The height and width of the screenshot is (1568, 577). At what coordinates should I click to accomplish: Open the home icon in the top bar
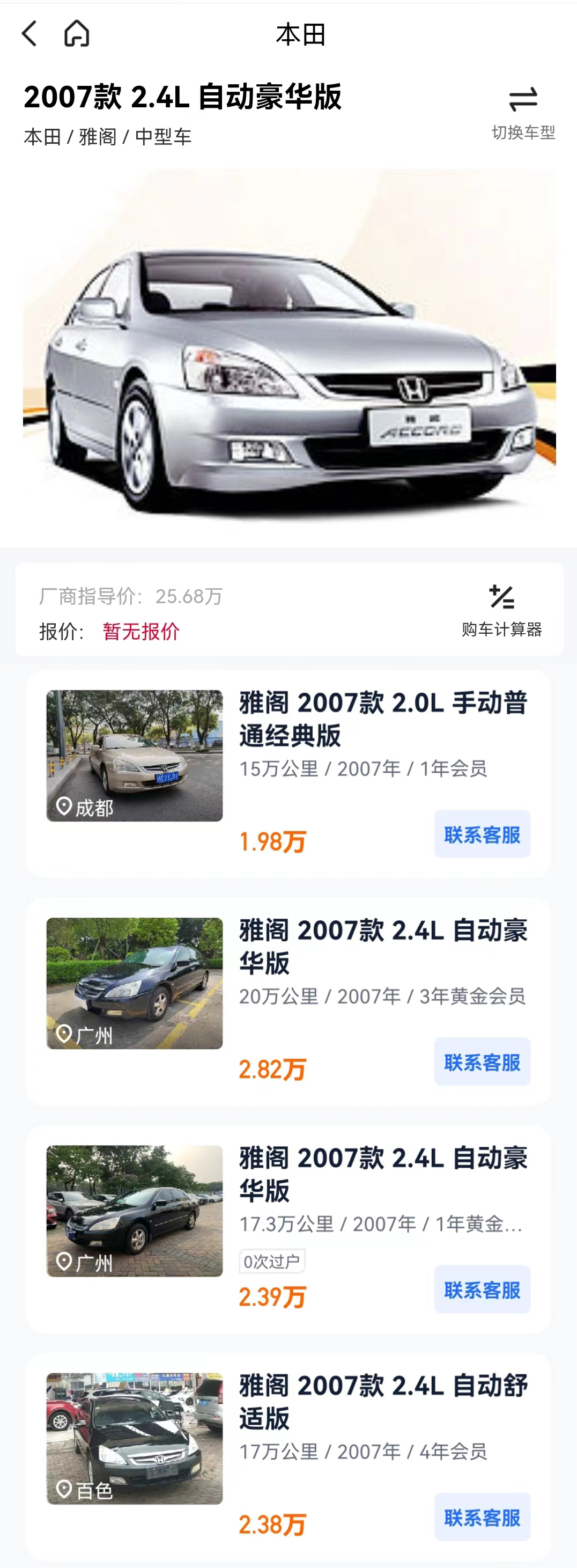click(x=77, y=33)
